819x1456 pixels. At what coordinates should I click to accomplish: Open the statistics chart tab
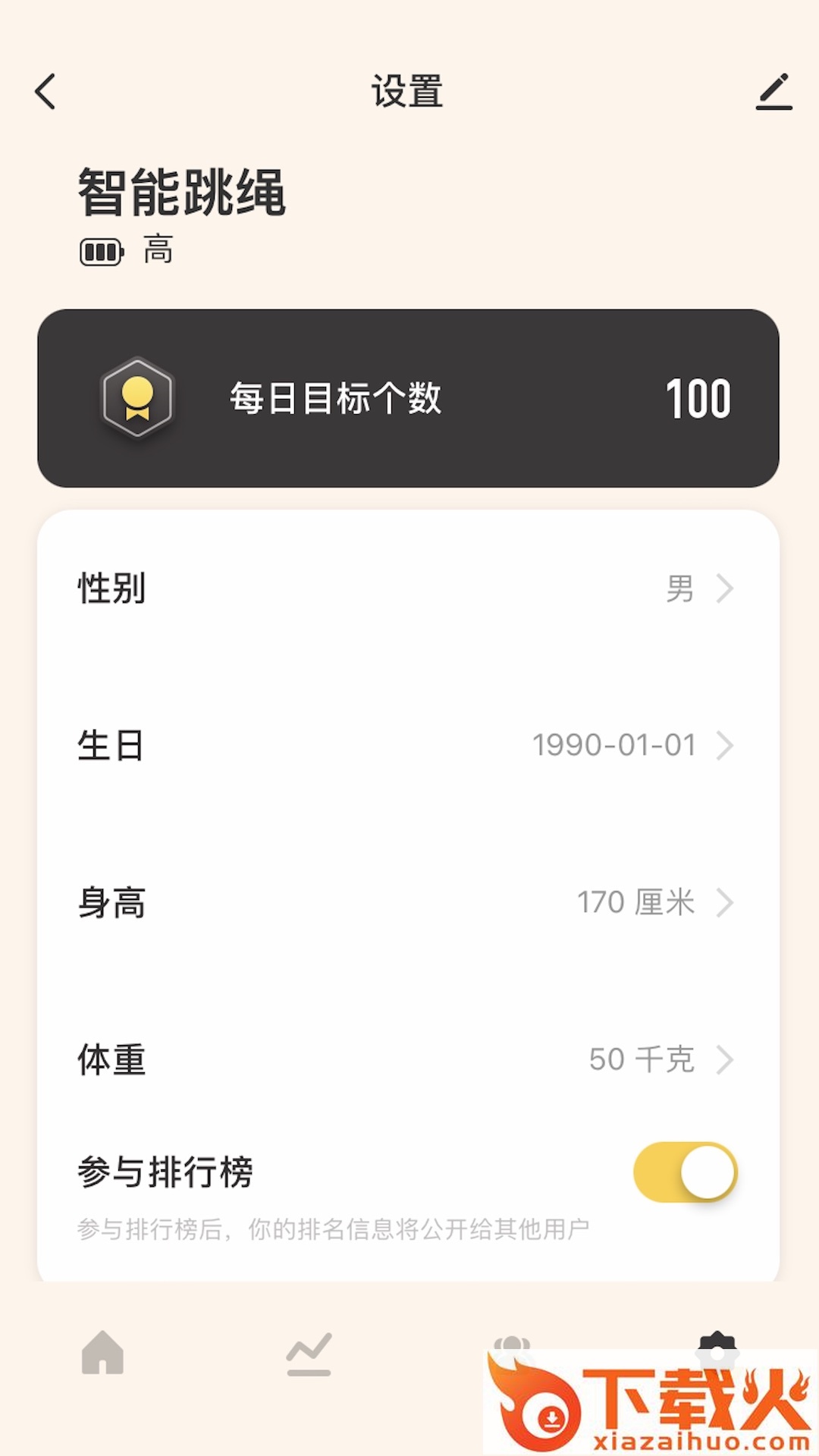coord(309,1354)
